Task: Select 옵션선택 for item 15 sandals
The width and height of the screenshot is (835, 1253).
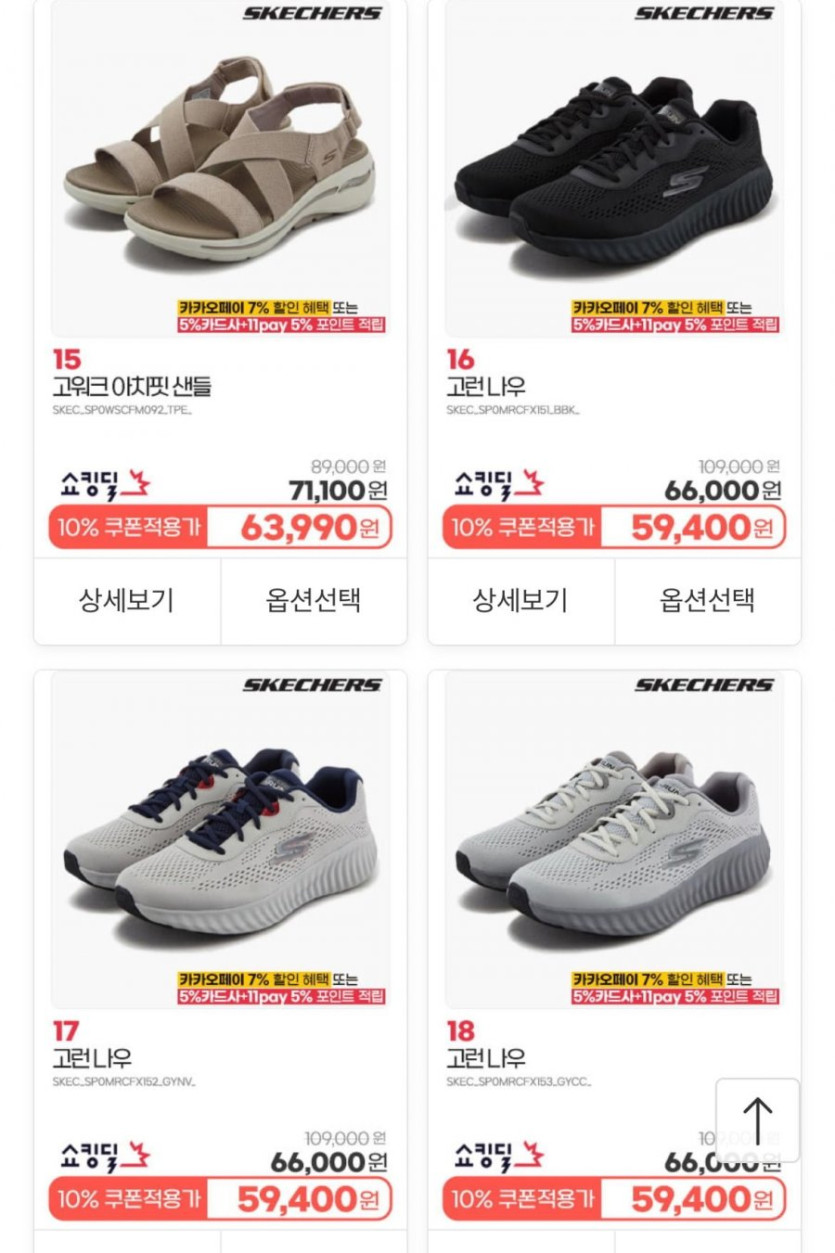Action: 313,600
